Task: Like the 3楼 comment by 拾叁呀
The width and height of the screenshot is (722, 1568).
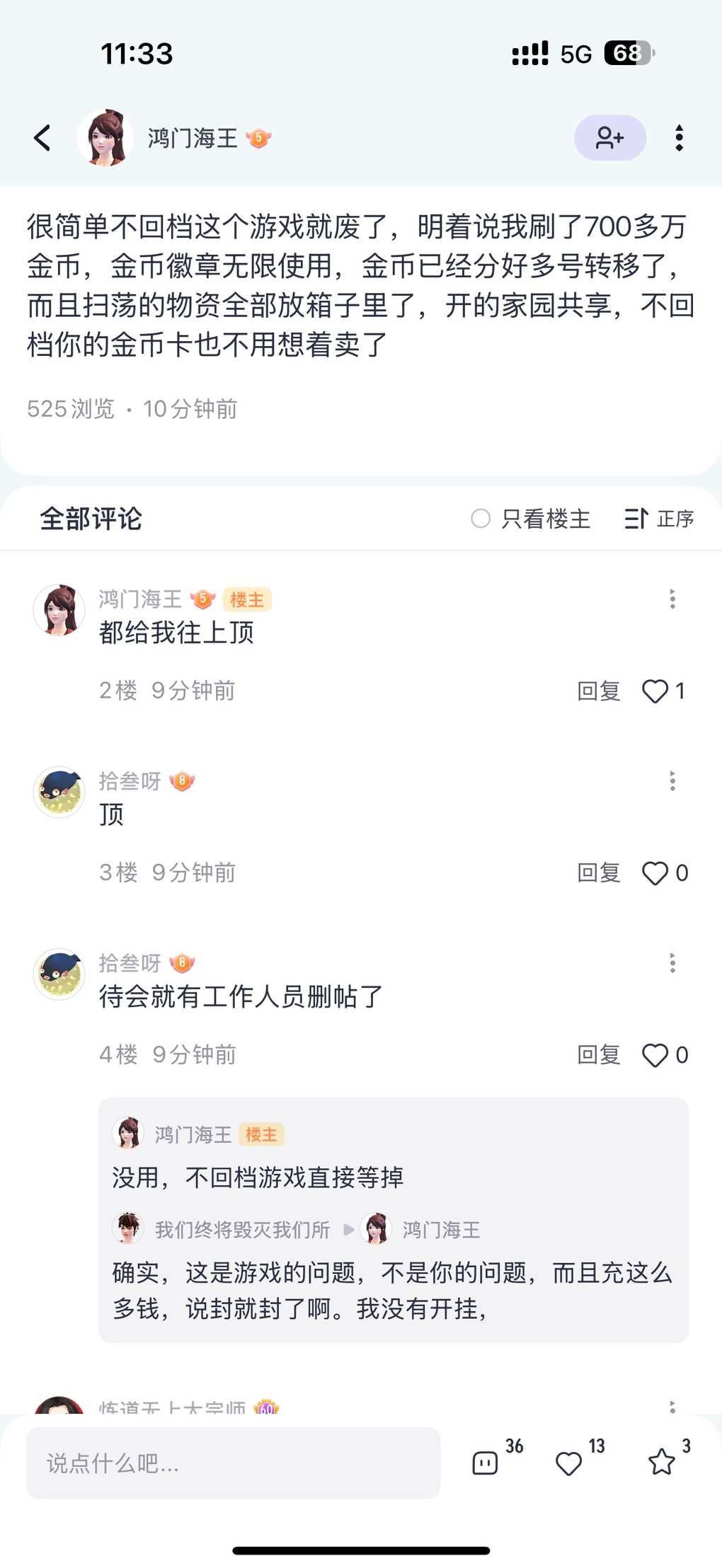Action: (655, 873)
